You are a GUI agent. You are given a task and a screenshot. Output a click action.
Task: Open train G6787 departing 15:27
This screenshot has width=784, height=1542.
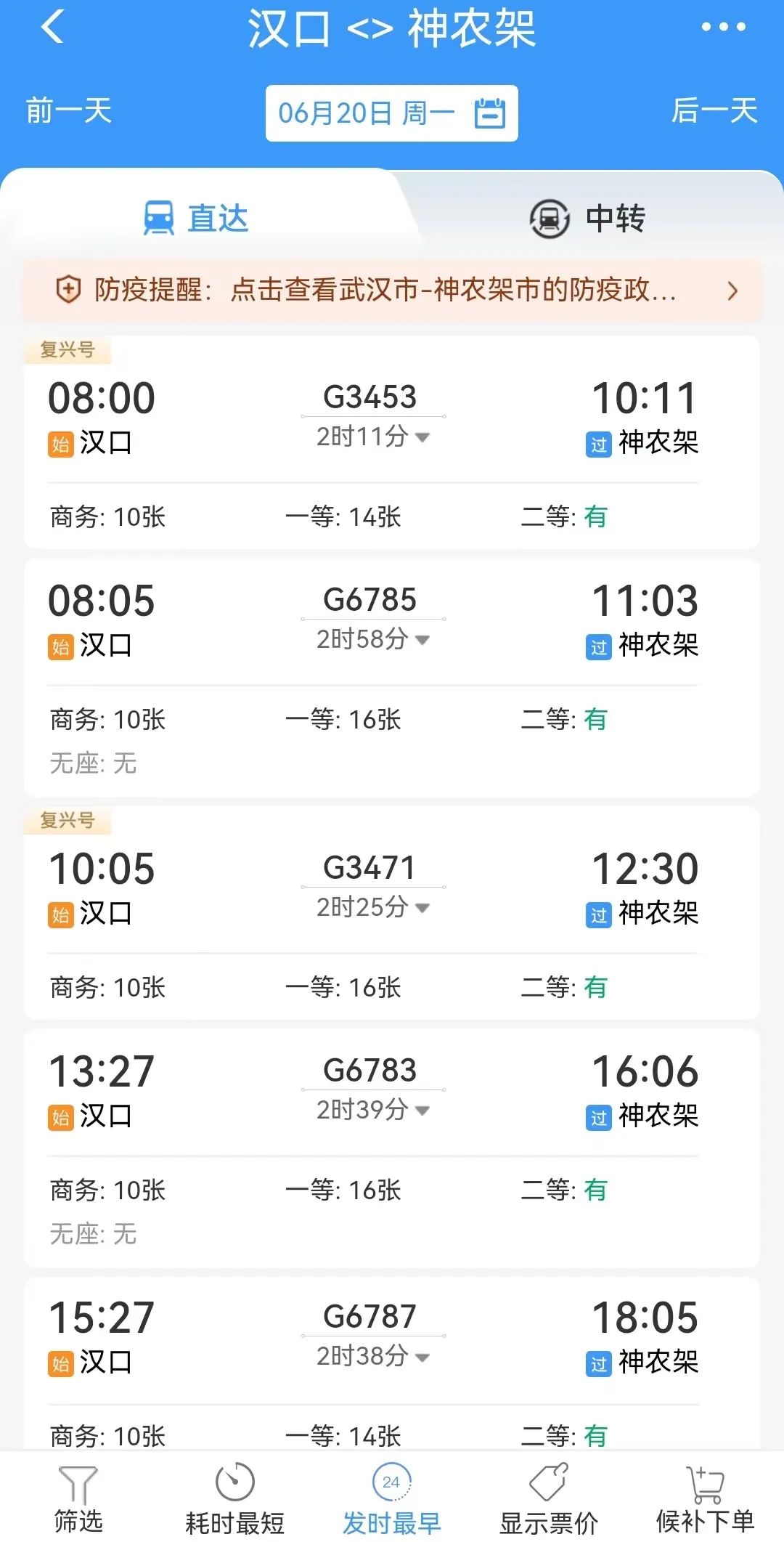pyautogui.click(x=392, y=1364)
